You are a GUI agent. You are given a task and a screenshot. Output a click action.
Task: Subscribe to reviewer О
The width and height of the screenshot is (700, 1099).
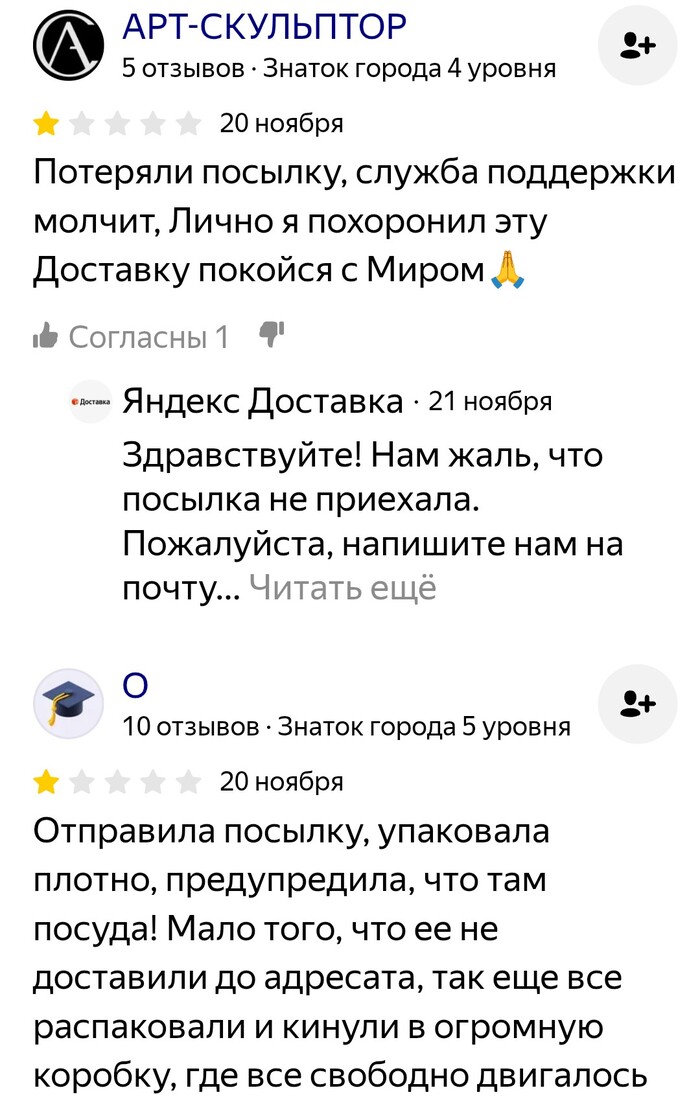pos(637,704)
